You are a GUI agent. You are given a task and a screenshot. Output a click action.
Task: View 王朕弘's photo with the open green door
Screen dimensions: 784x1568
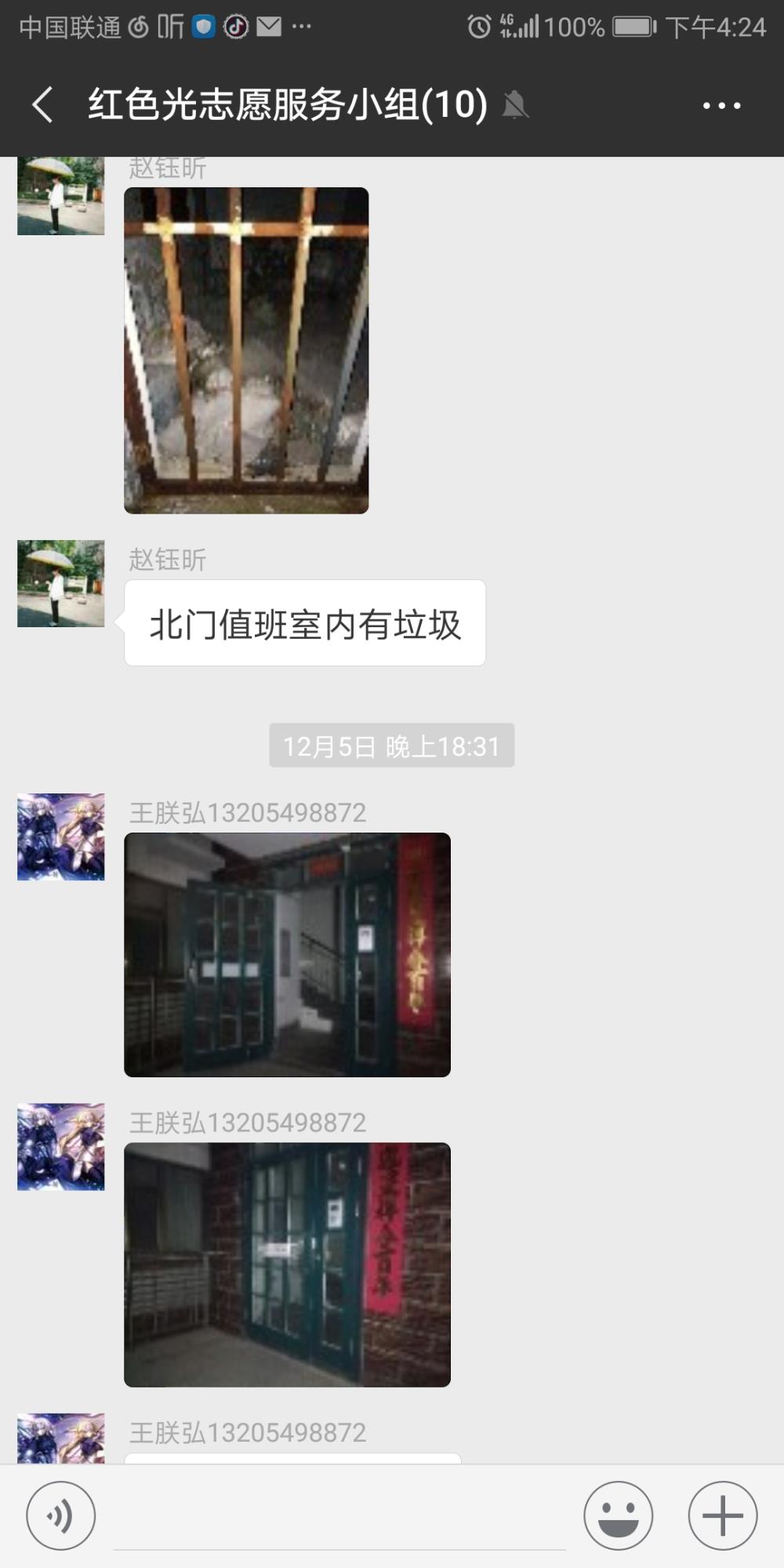coord(287,955)
